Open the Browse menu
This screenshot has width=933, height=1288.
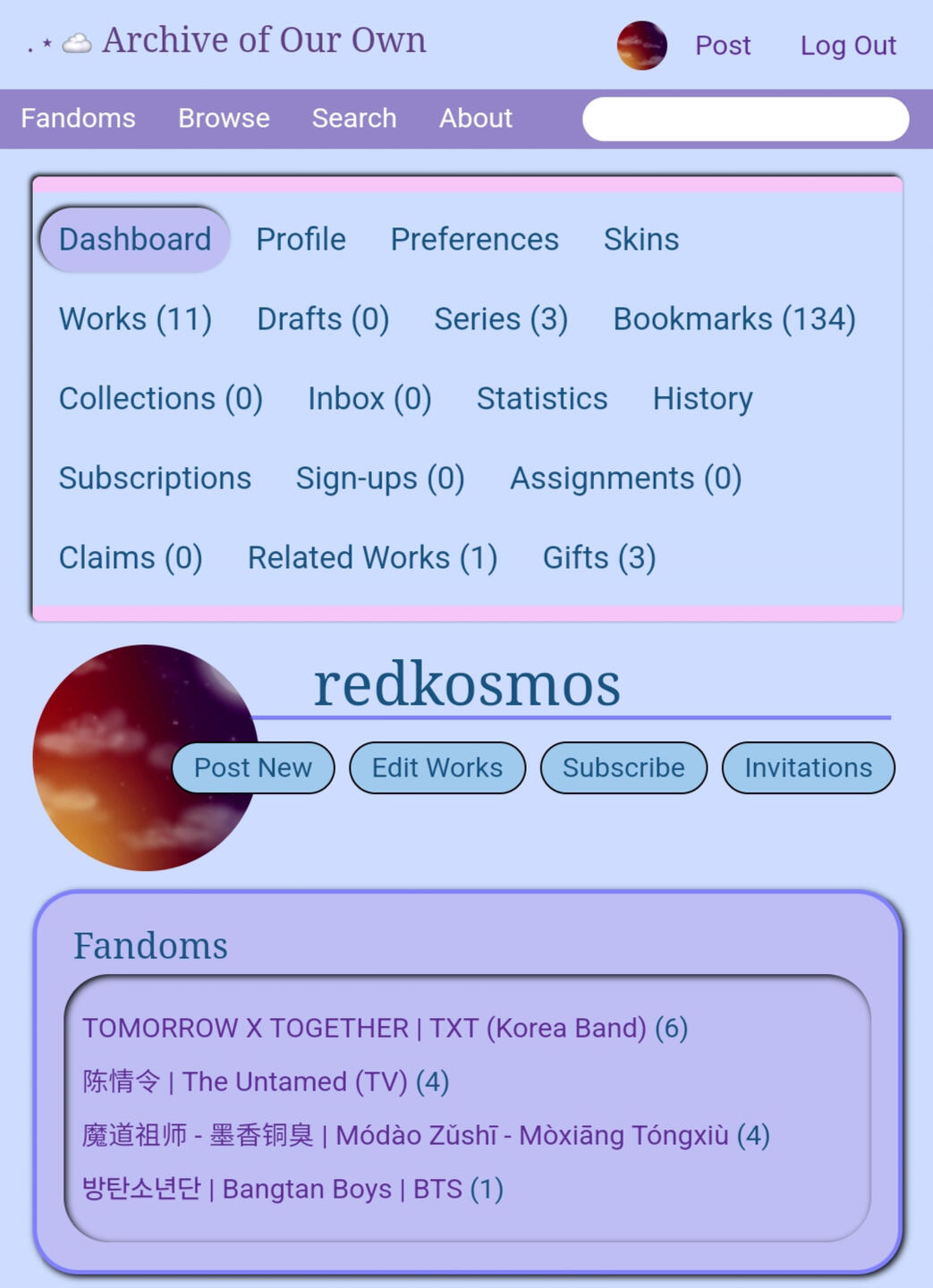tap(224, 118)
